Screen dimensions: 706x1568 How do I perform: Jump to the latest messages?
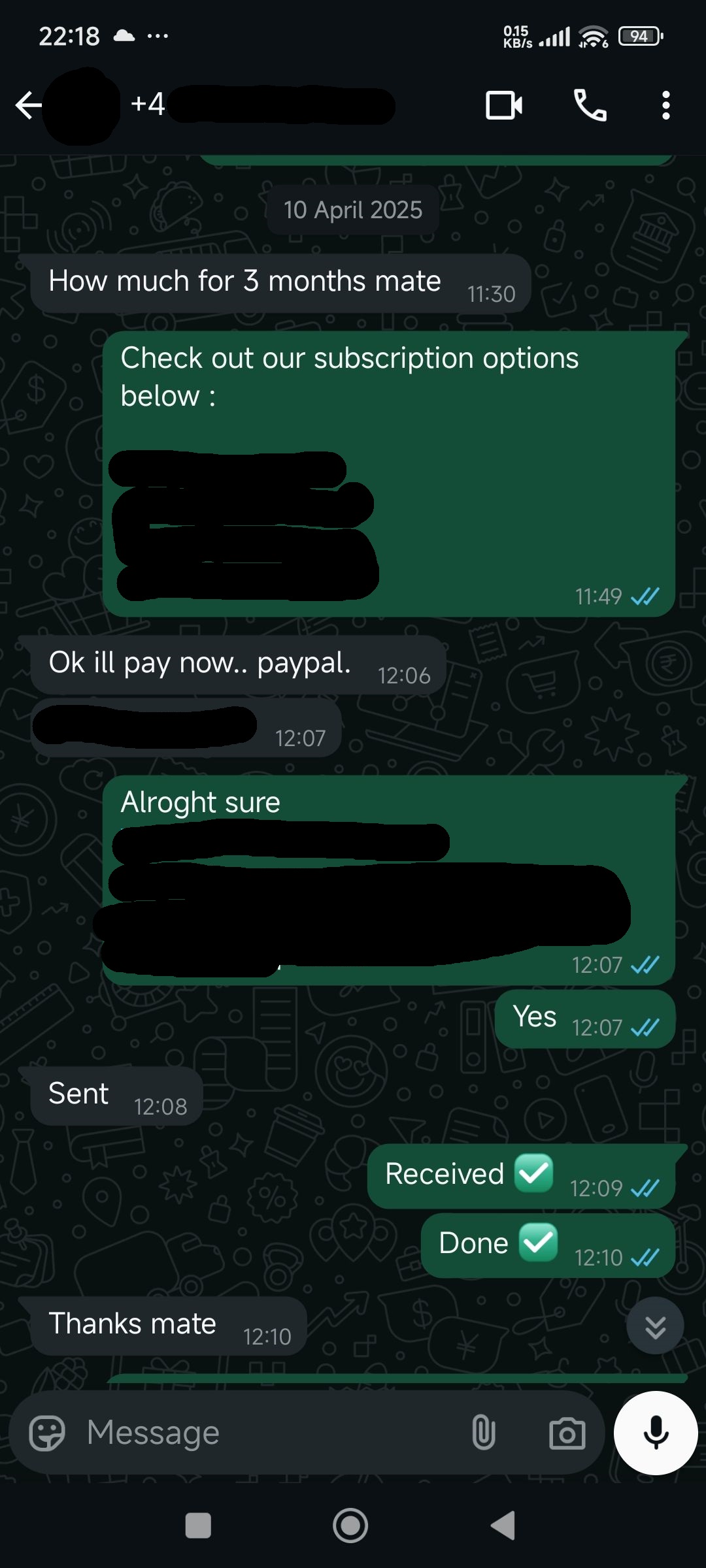655,1327
